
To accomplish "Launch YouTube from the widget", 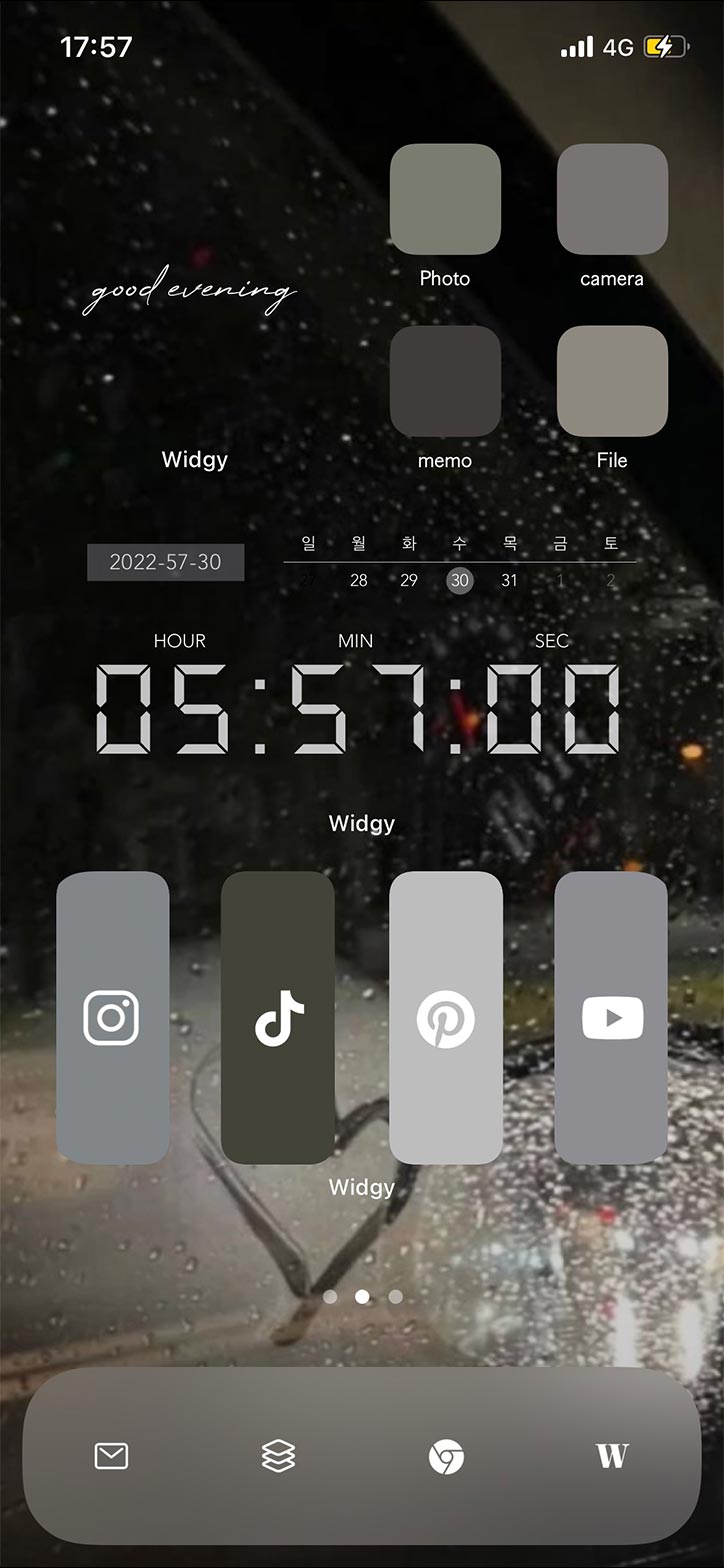I will [x=611, y=1018].
